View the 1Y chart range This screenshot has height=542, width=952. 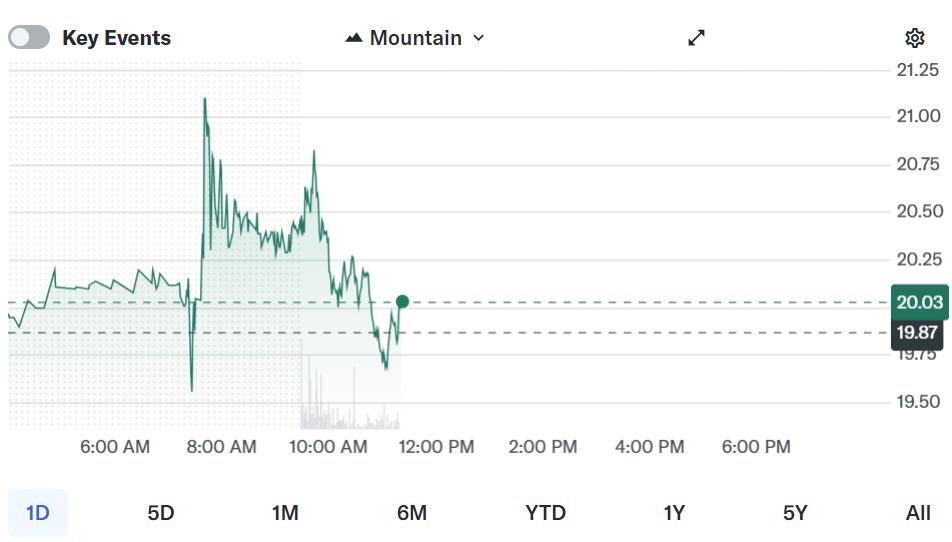tap(674, 513)
